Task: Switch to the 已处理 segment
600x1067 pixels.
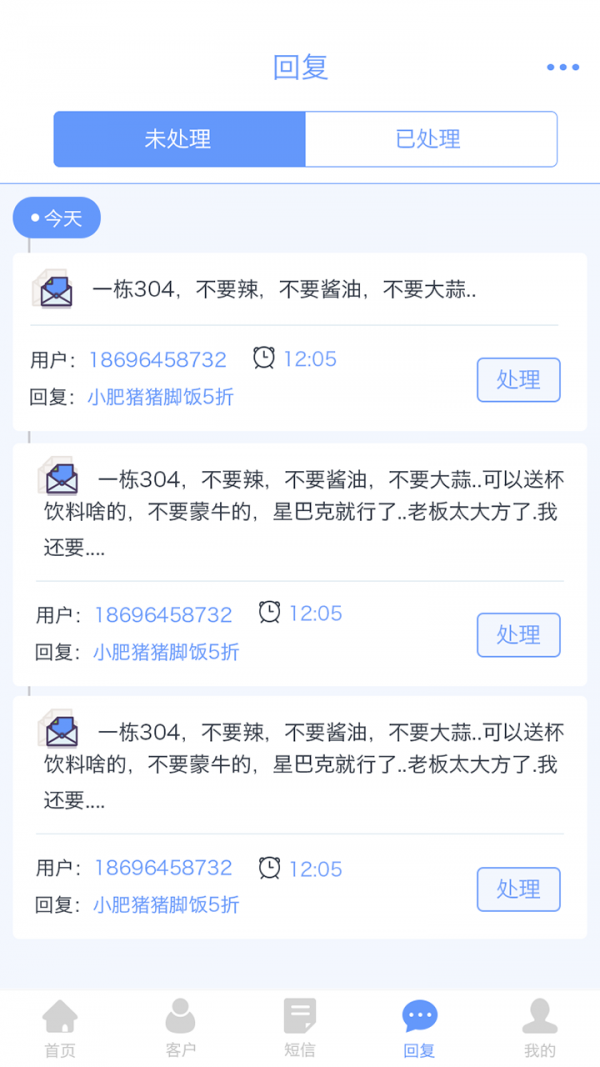Action: [x=430, y=139]
